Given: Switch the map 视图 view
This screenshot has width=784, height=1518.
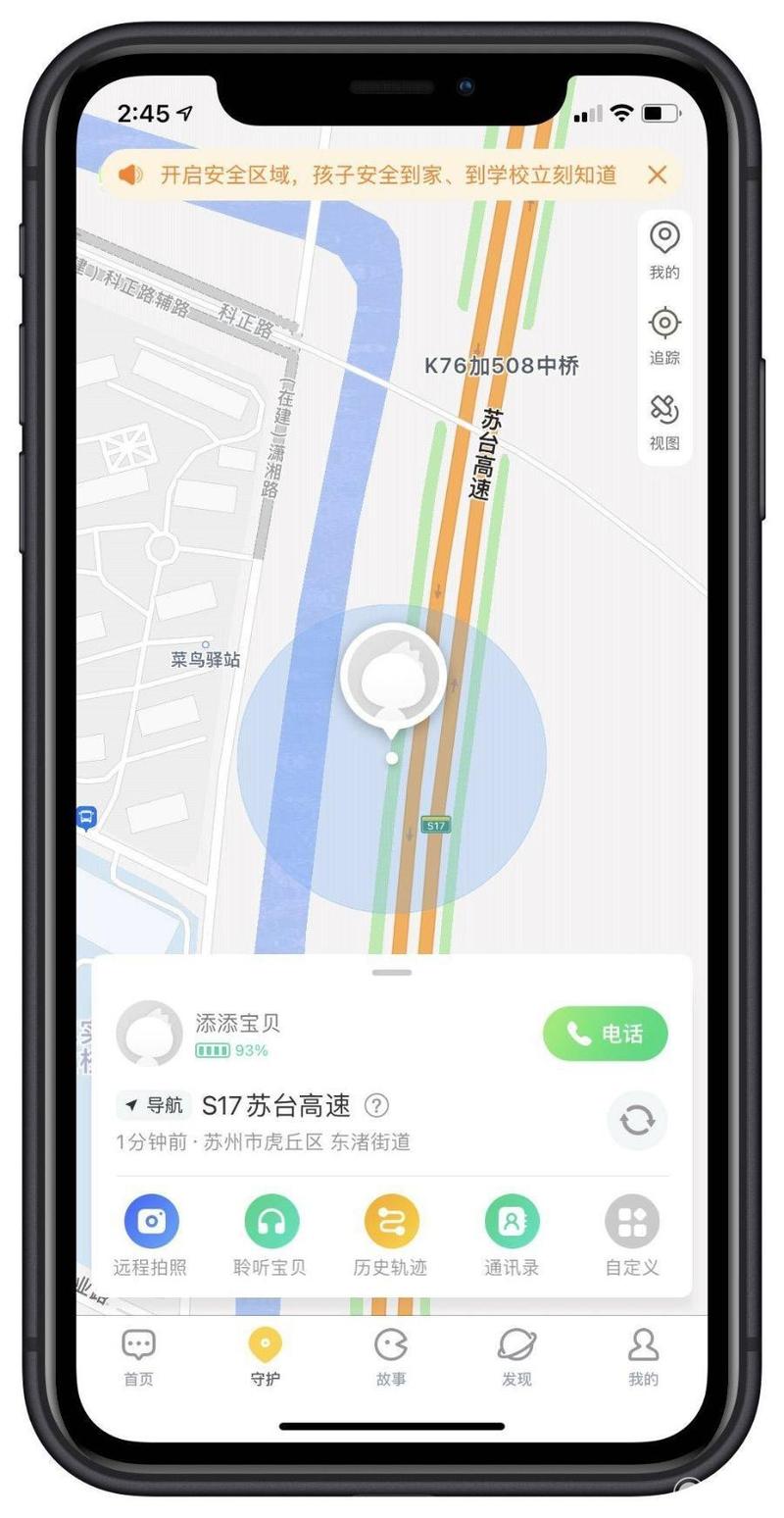Looking at the screenshot, I should [664, 421].
